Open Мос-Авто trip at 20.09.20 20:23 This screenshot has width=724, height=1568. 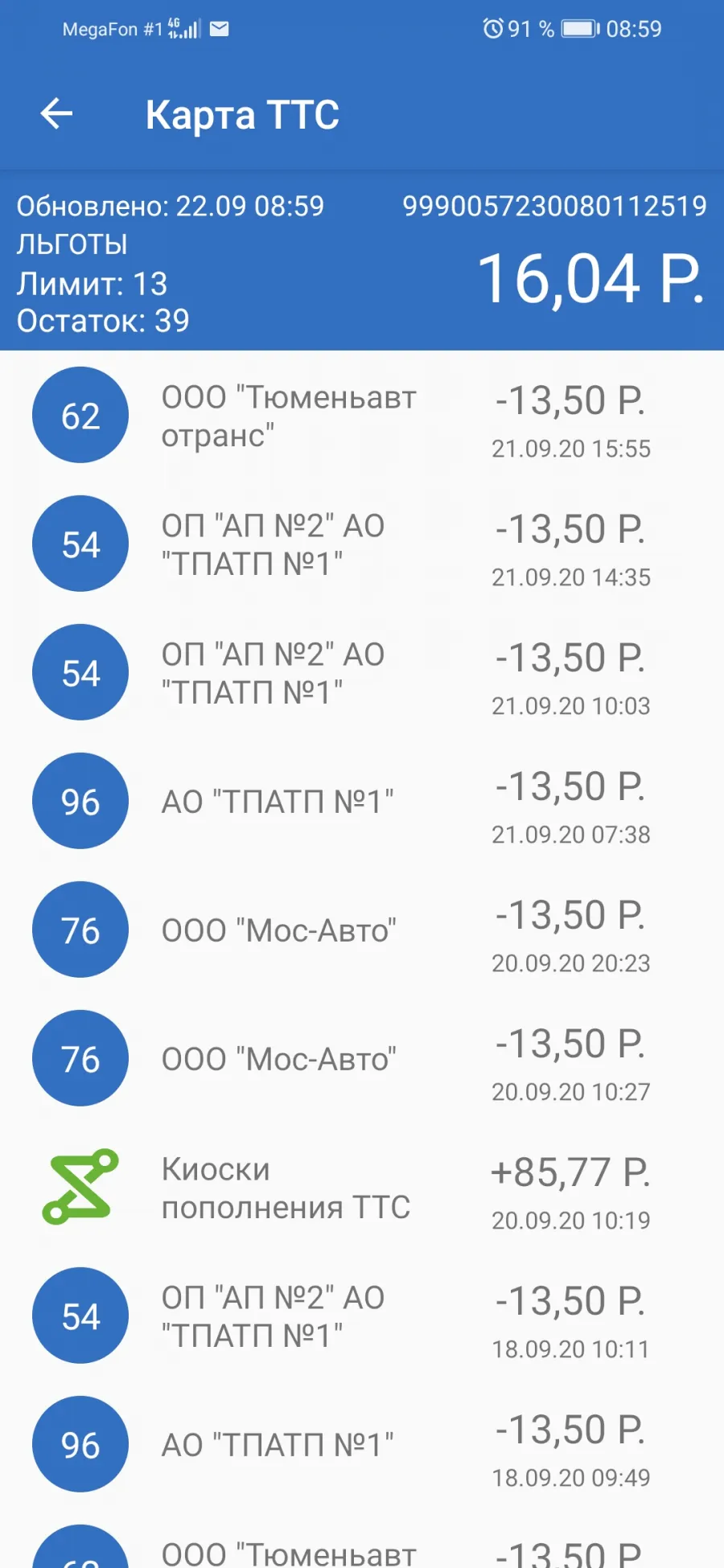[x=362, y=930]
